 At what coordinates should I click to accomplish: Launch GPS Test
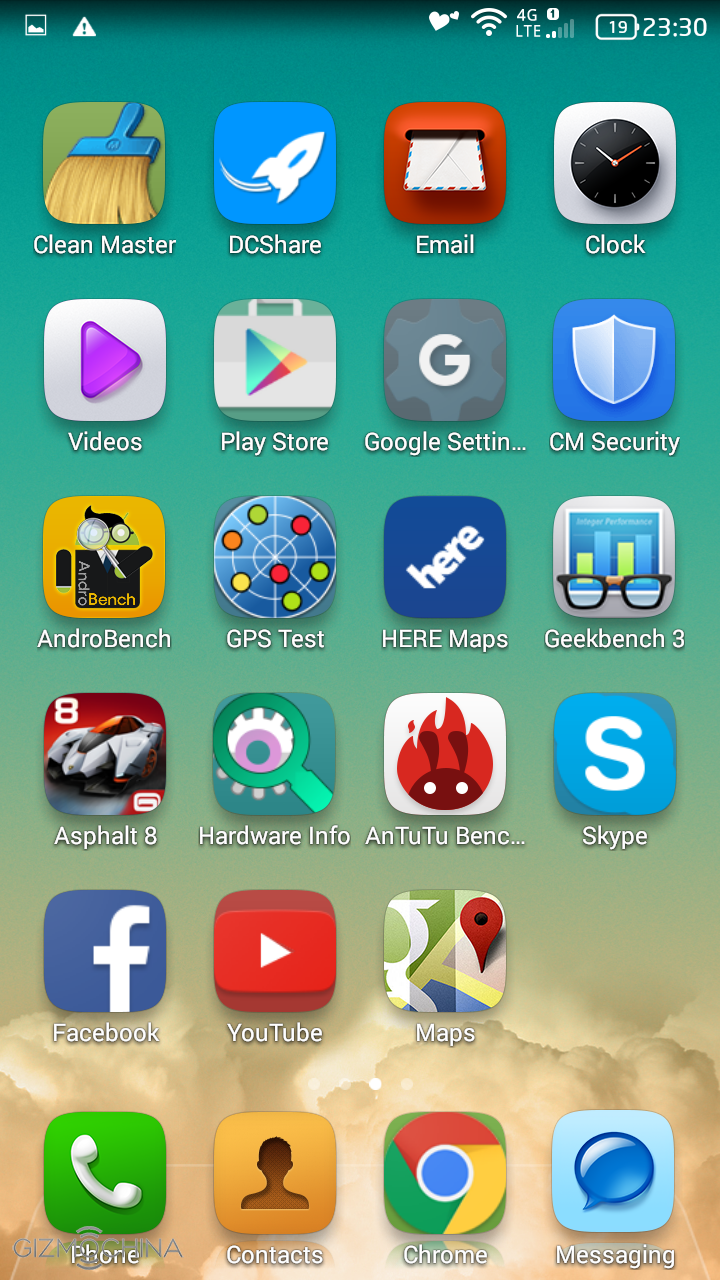point(275,557)
